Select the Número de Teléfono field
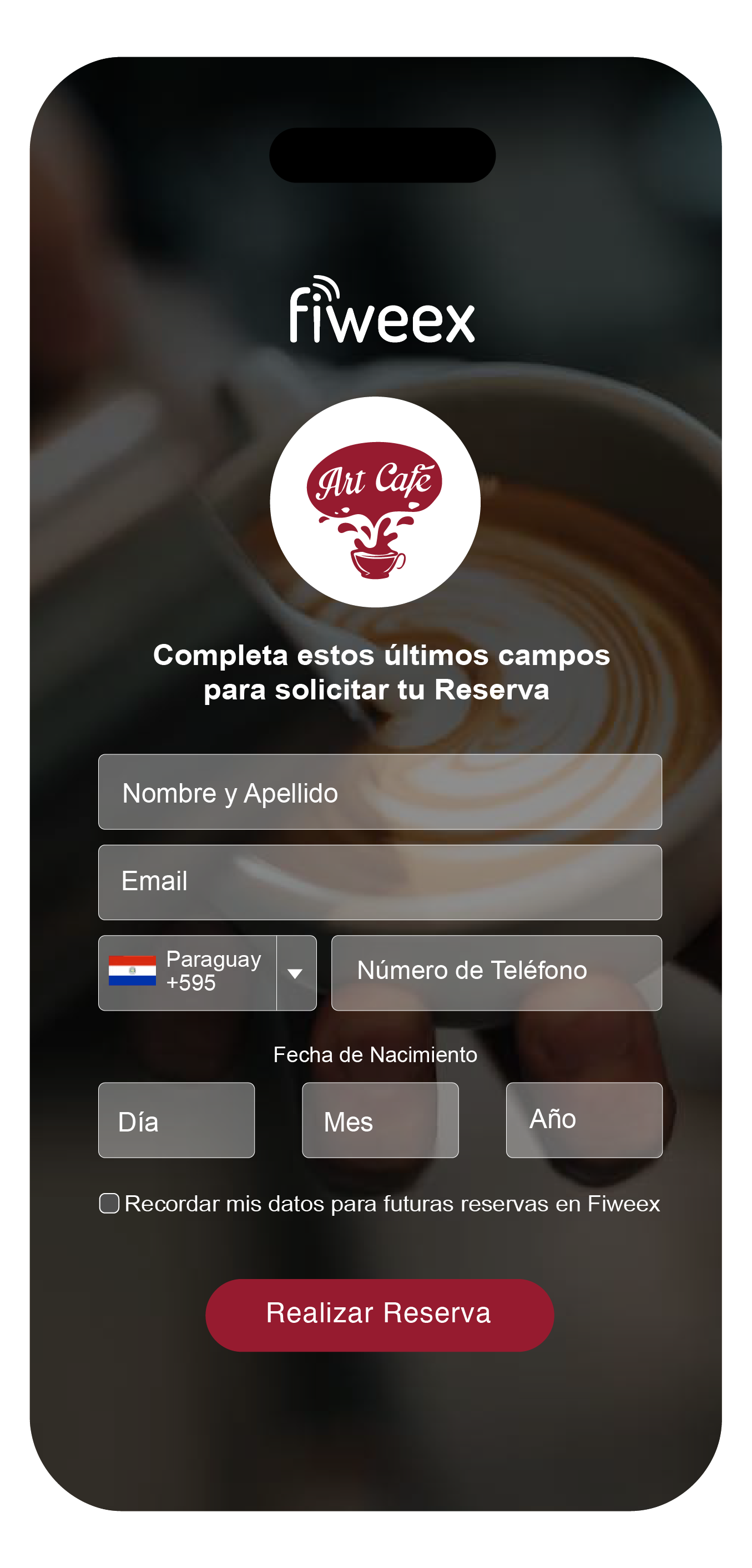The height and width of the screenshot is (1568, 752). (x=496, y=973)
